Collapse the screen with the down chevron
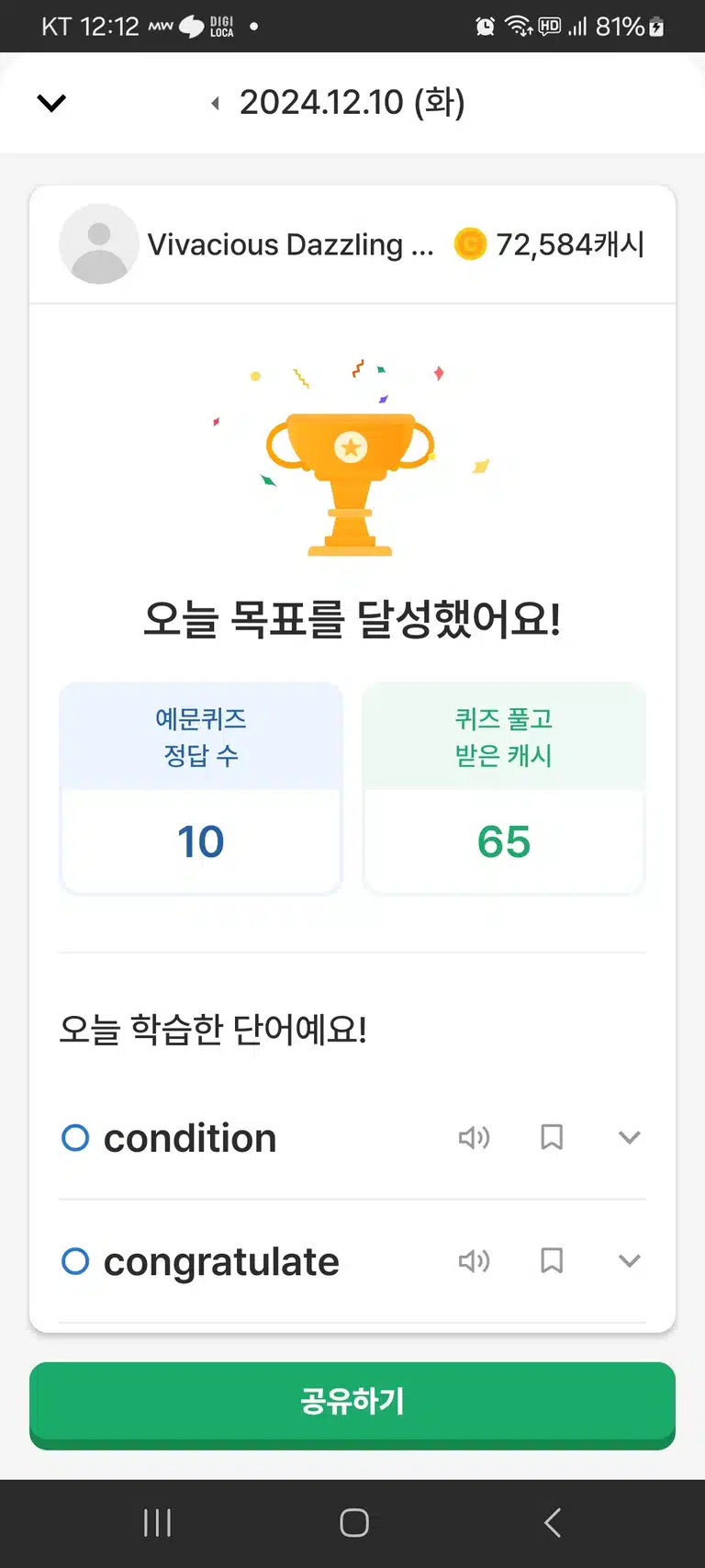The image size is (705, 1568). pos(51,103)
